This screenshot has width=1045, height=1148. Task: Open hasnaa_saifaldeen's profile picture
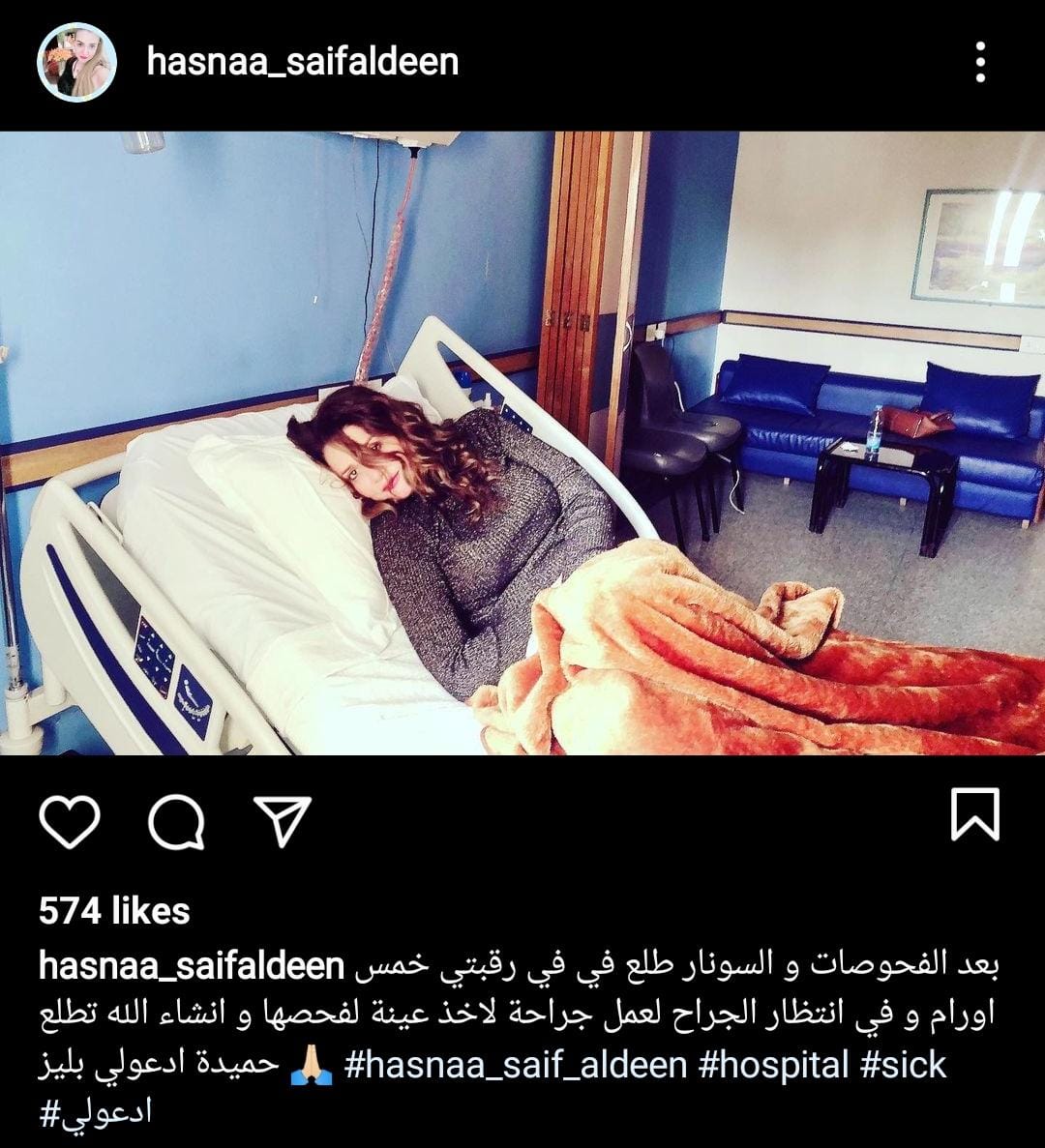click(x=76, y=62)
